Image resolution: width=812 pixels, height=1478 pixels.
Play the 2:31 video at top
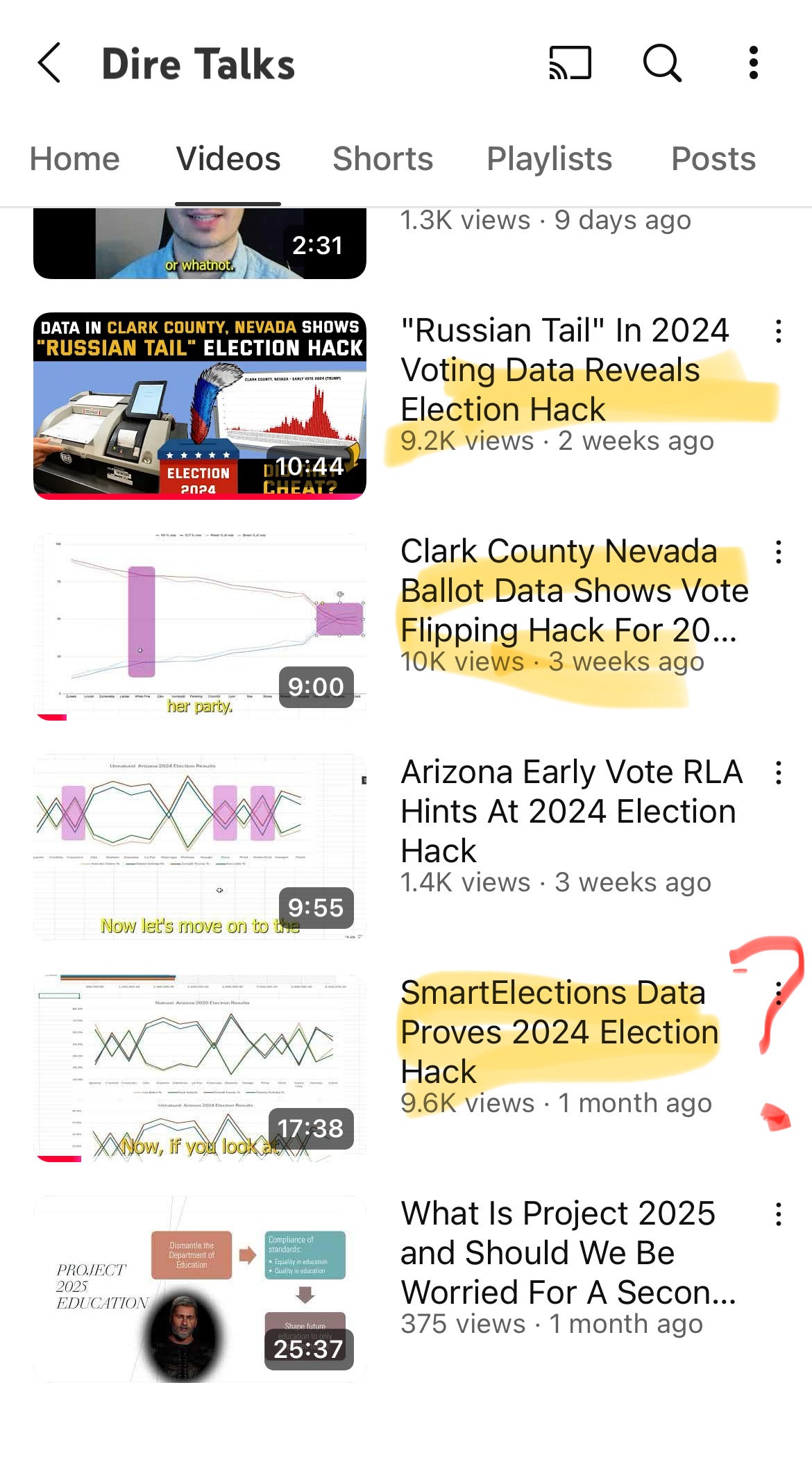[x=200, y=243]
